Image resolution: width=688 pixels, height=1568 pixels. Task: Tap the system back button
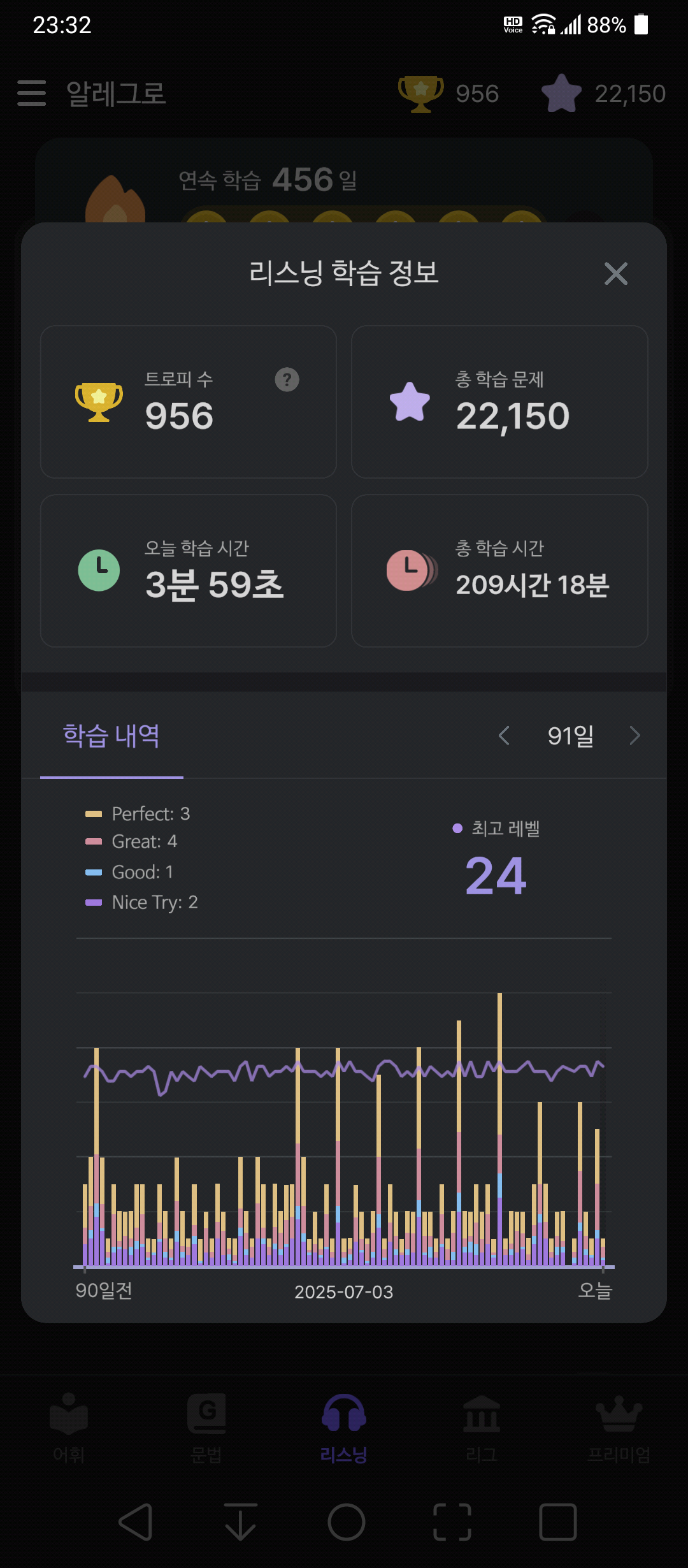pos(135,1522)
